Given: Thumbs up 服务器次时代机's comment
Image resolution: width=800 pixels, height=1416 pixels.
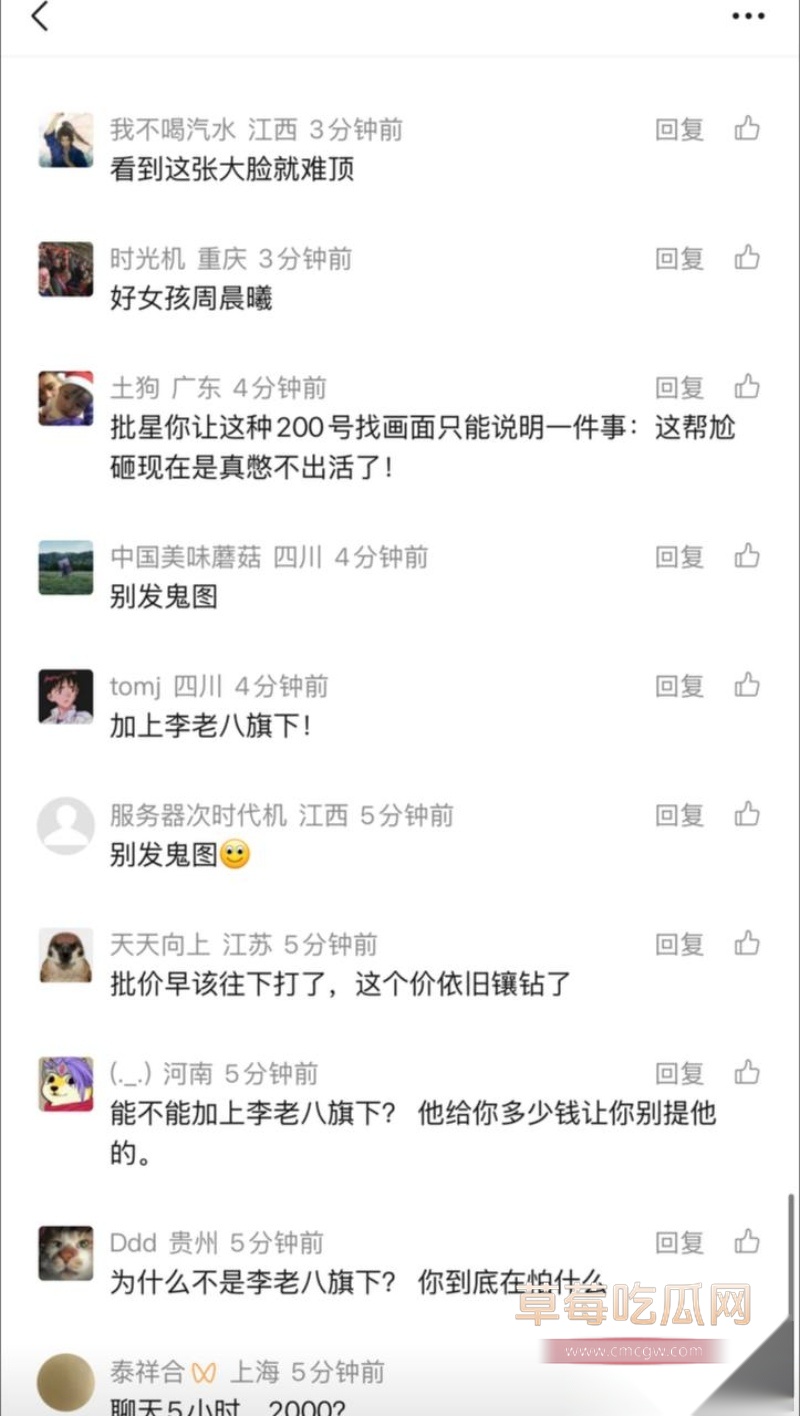Looking at the screenshot, I should (x=748, y=814).
